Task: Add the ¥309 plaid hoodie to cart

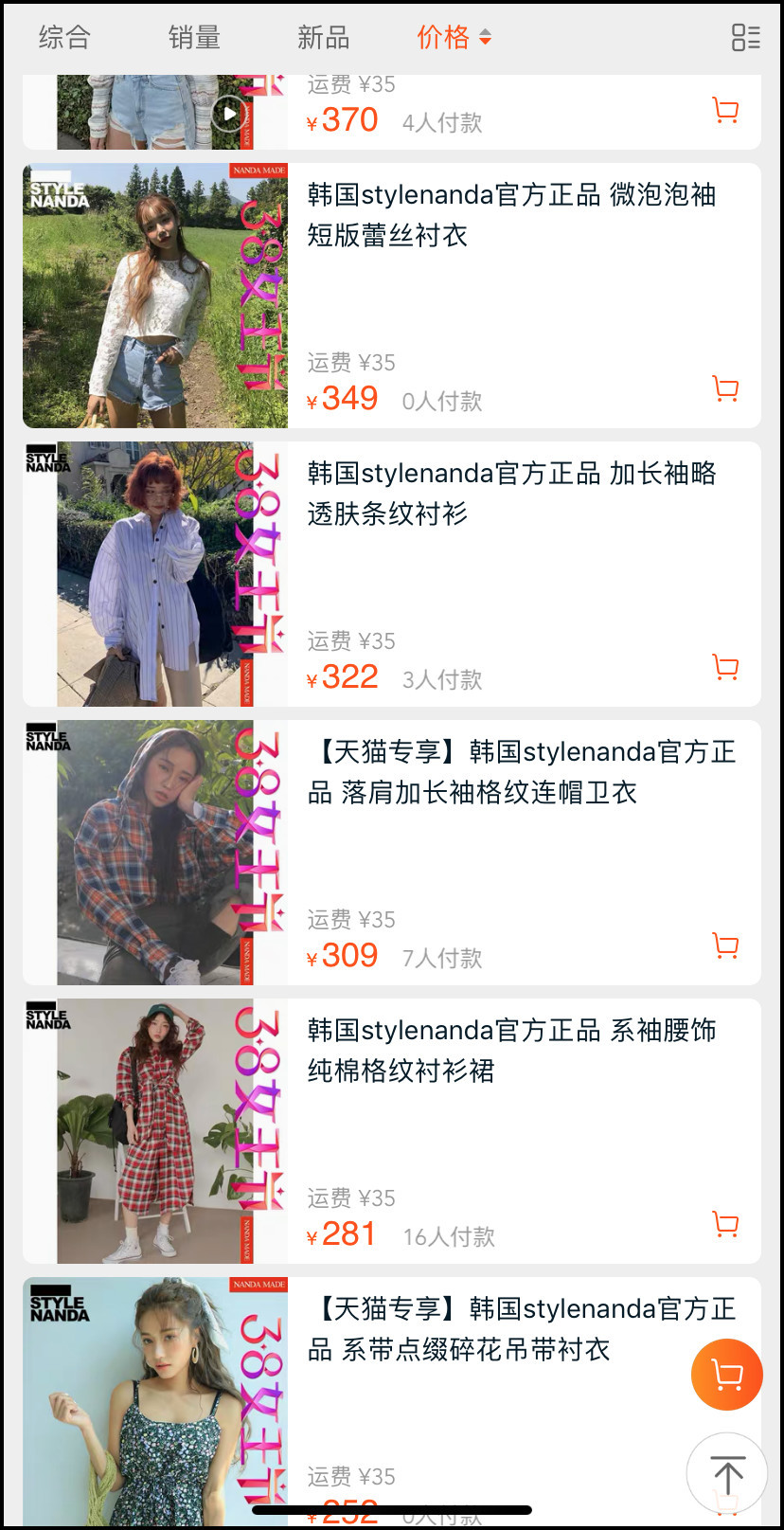Action: 725,945
